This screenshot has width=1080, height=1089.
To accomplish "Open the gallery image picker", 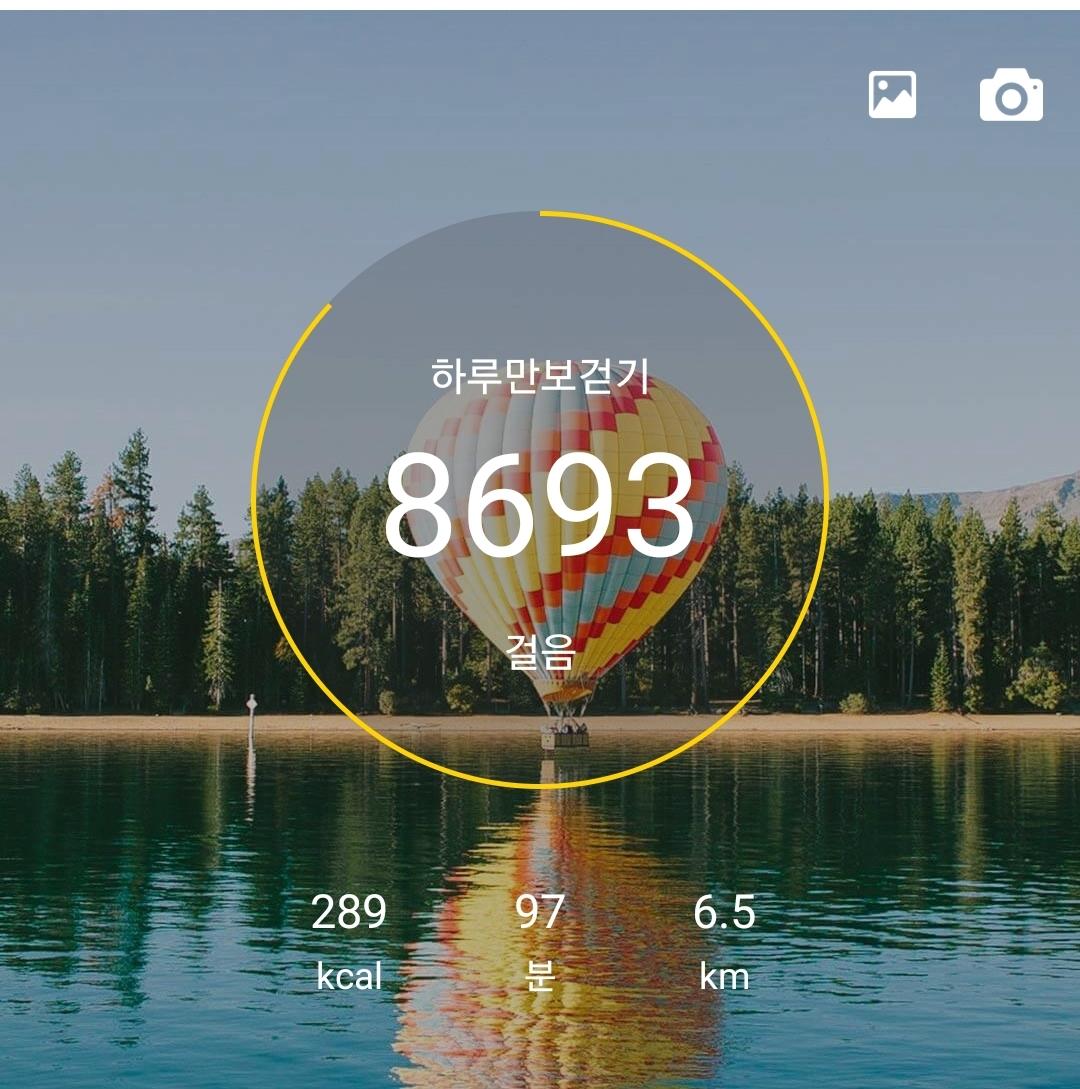I will (x=892, y=95).
